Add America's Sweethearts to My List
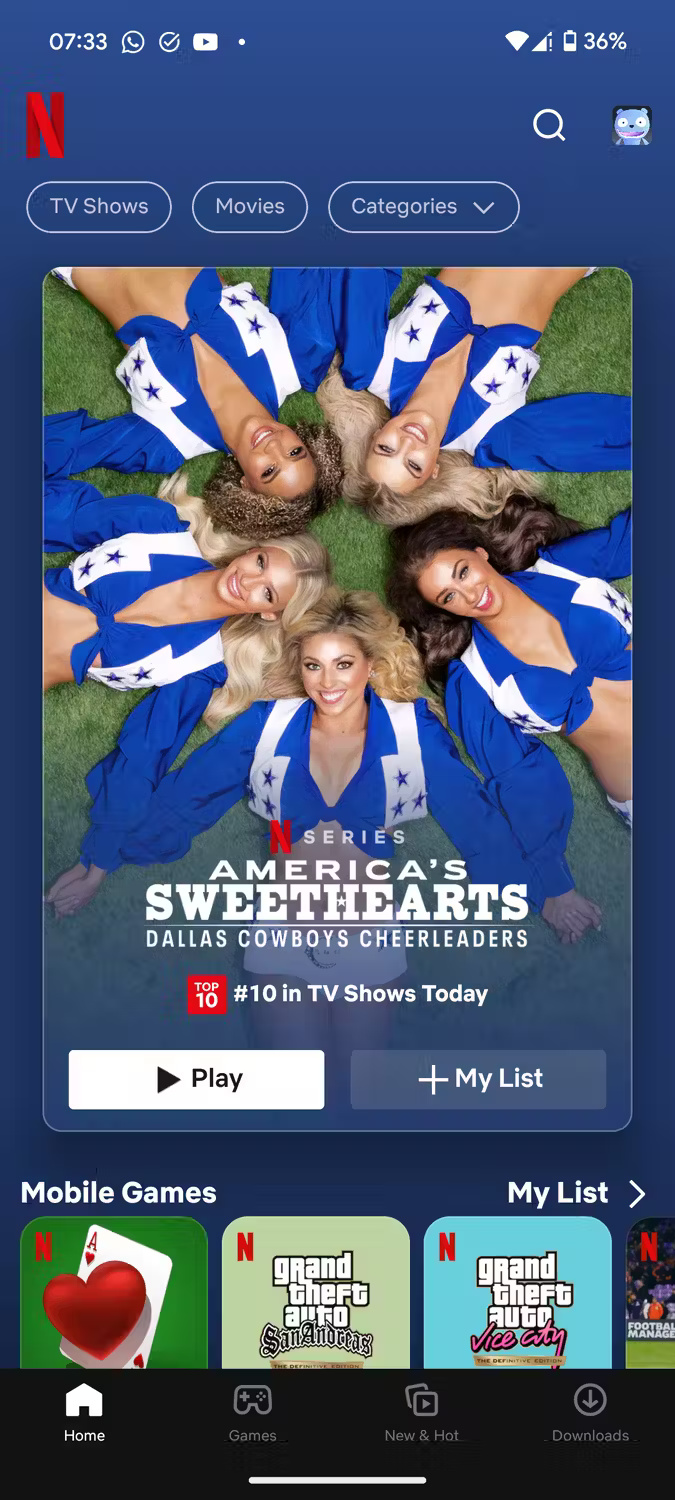Image resolution: width=675 pixels, height=1500 pixels. coord(478,1079)
